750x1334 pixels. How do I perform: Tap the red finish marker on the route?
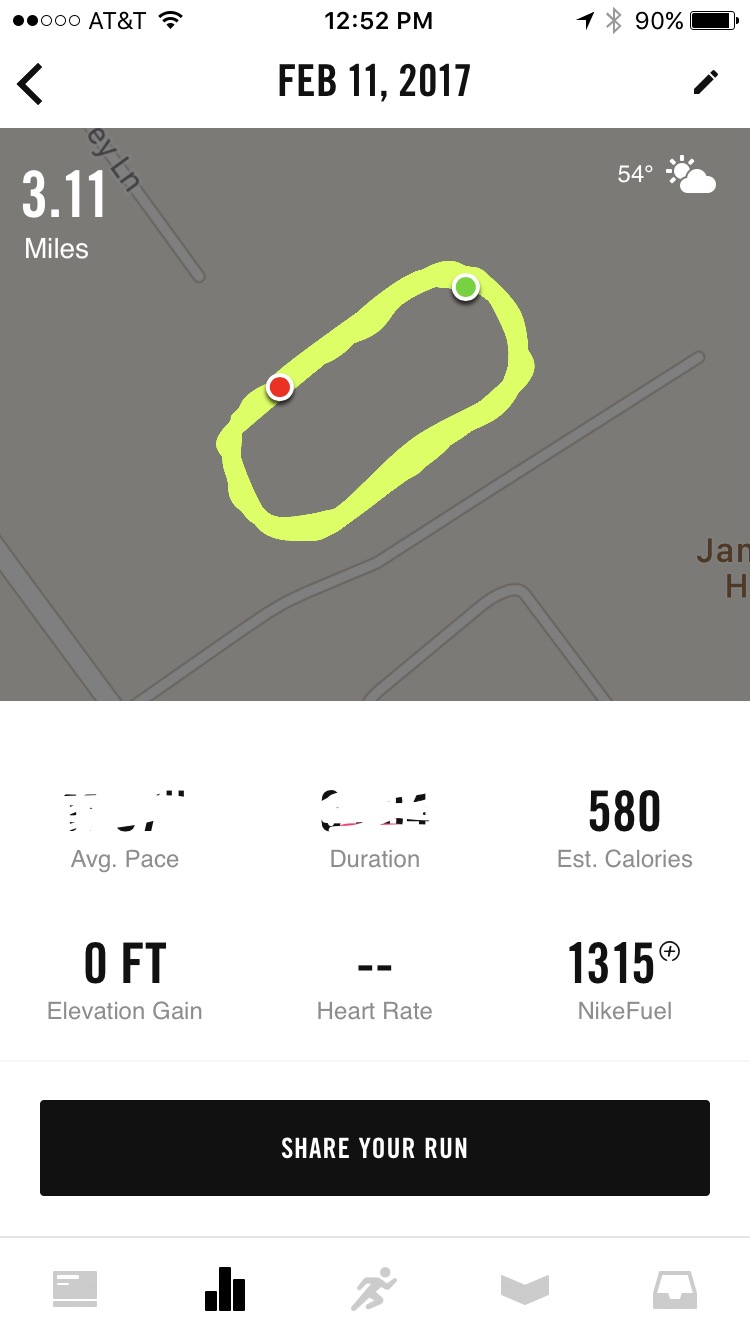pyautogui.click(x=280, y=386)
